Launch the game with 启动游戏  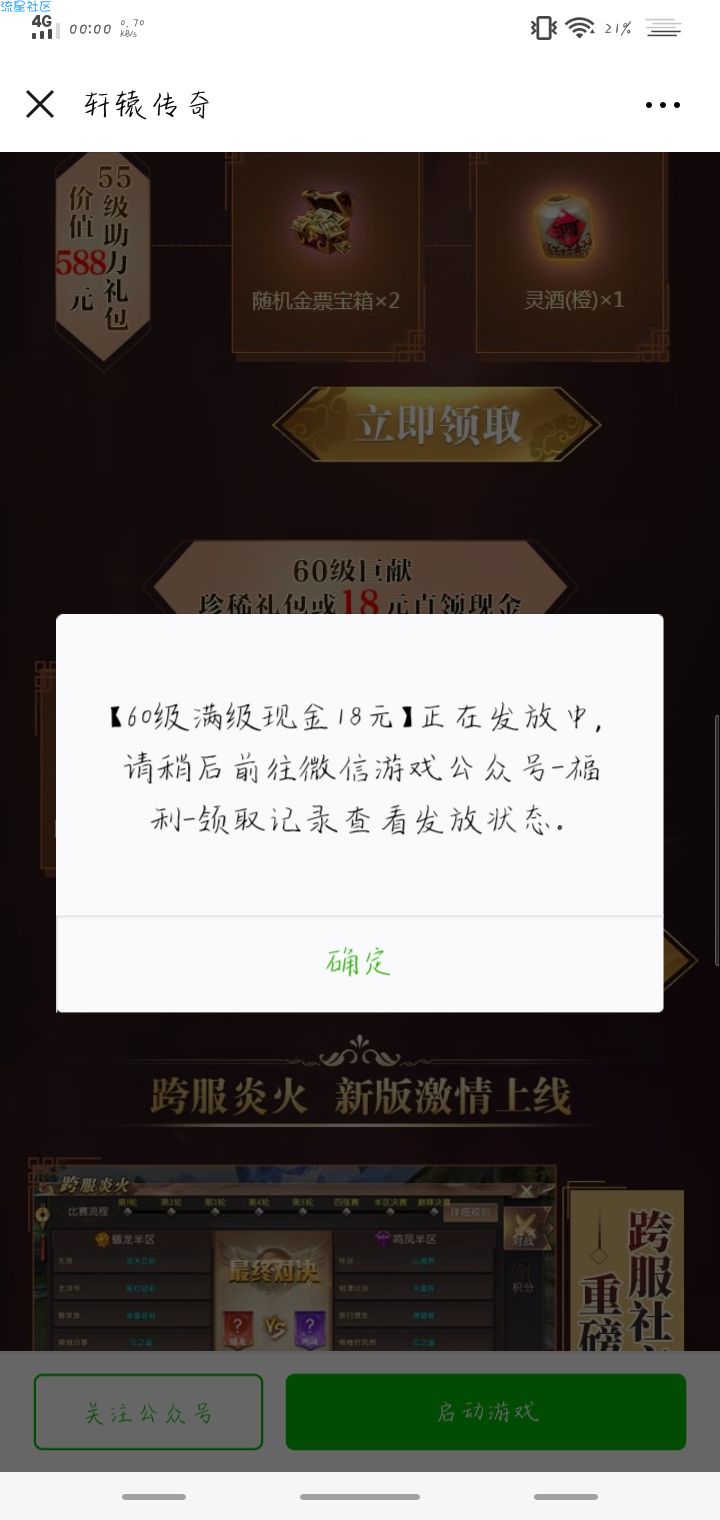(486, 1412)
